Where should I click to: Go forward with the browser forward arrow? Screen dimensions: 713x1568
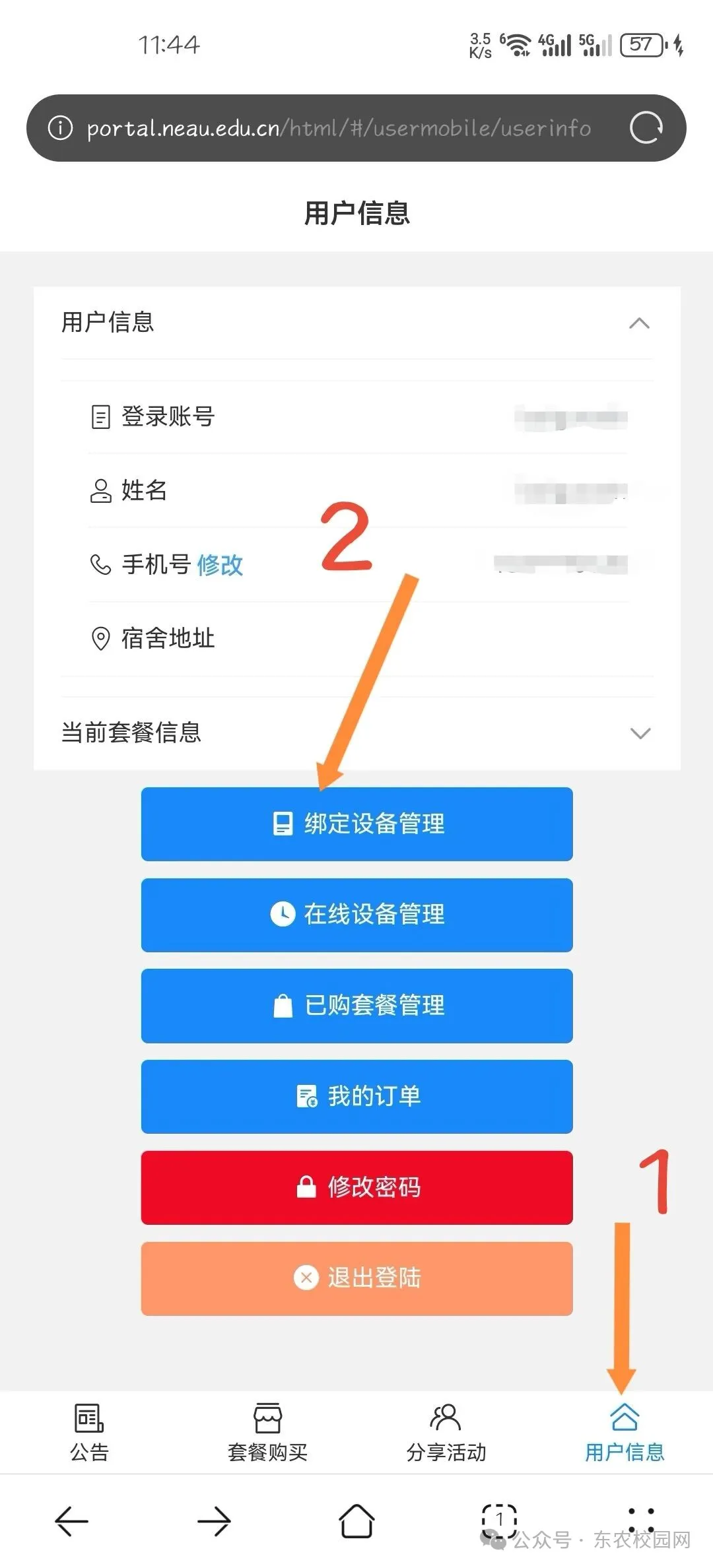point(214,1521)
